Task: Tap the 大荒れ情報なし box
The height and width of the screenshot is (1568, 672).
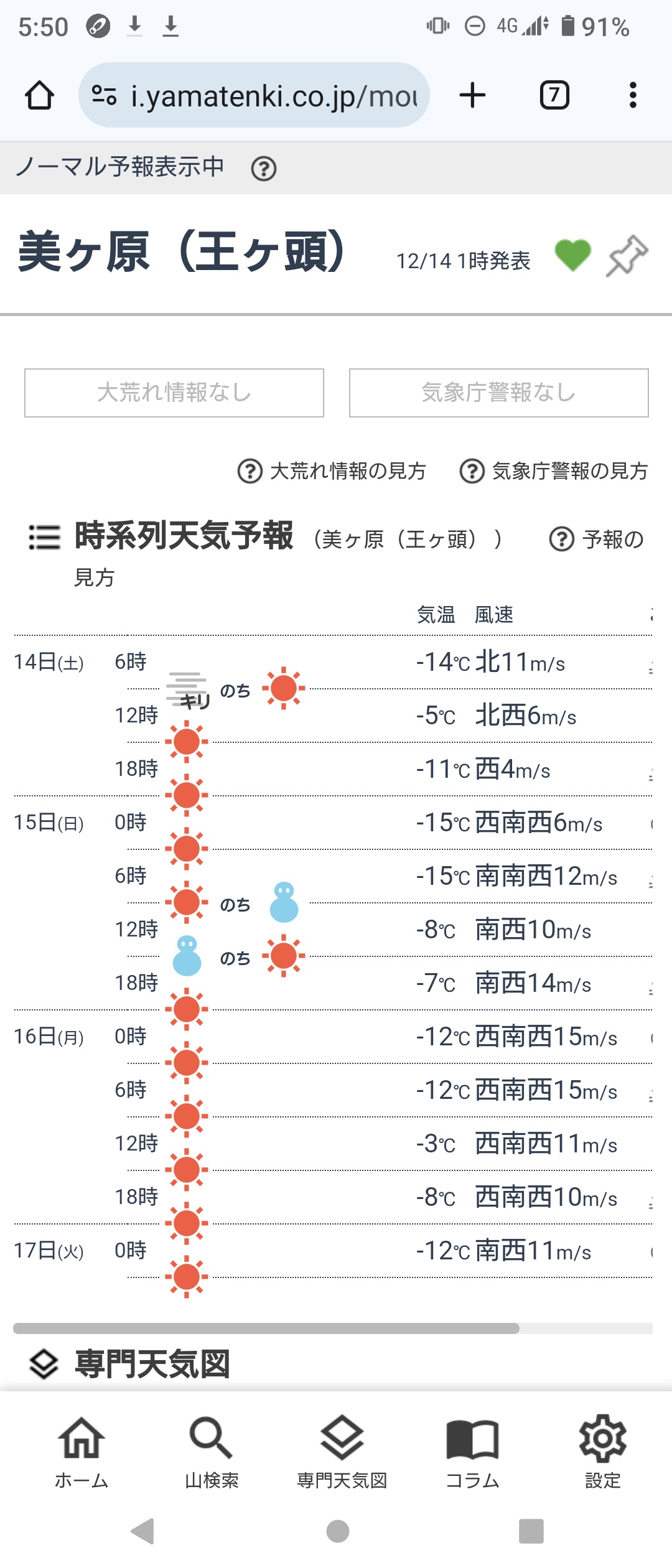Action: (x=174, y=393)
